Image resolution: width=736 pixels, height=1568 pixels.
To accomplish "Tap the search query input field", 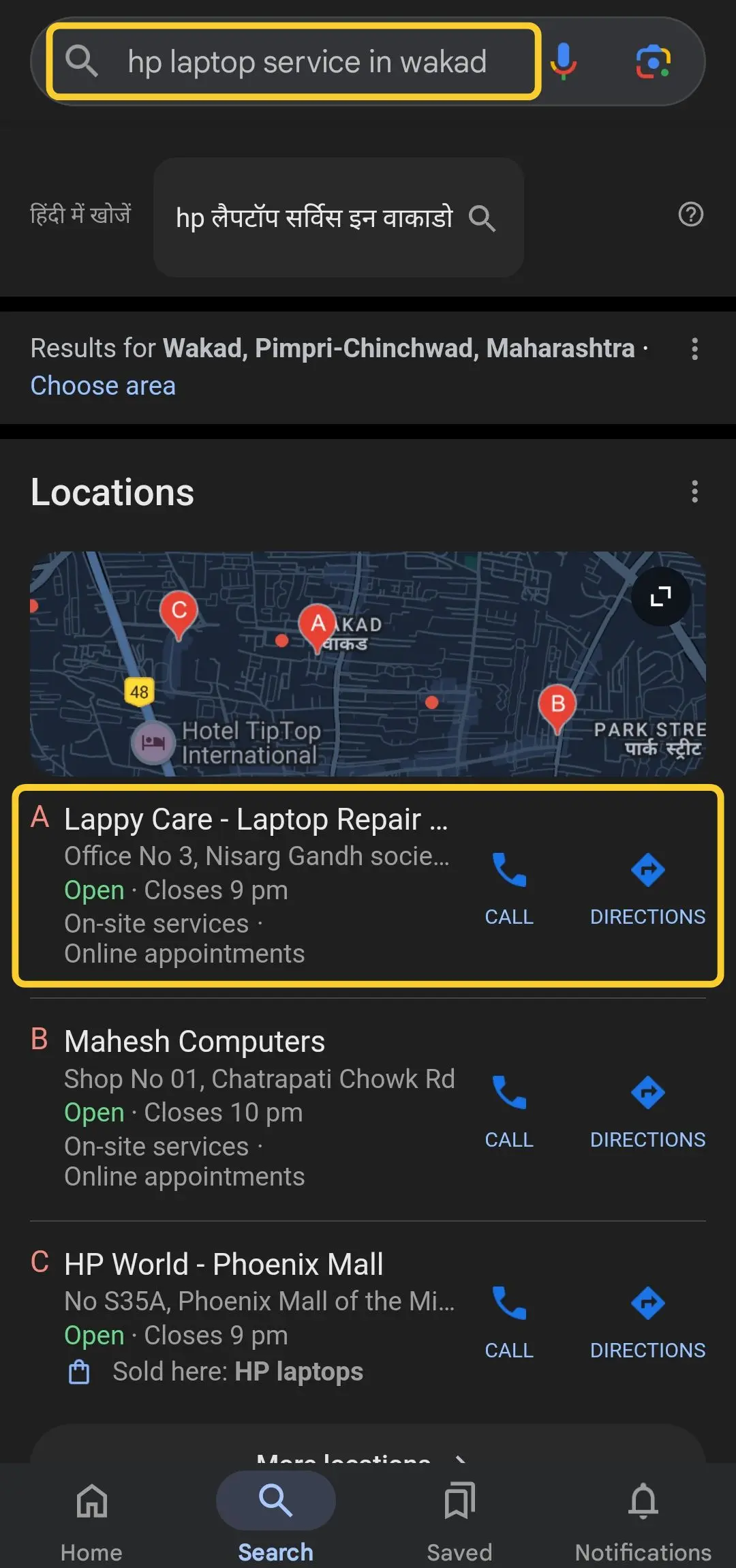I will 307,61.
